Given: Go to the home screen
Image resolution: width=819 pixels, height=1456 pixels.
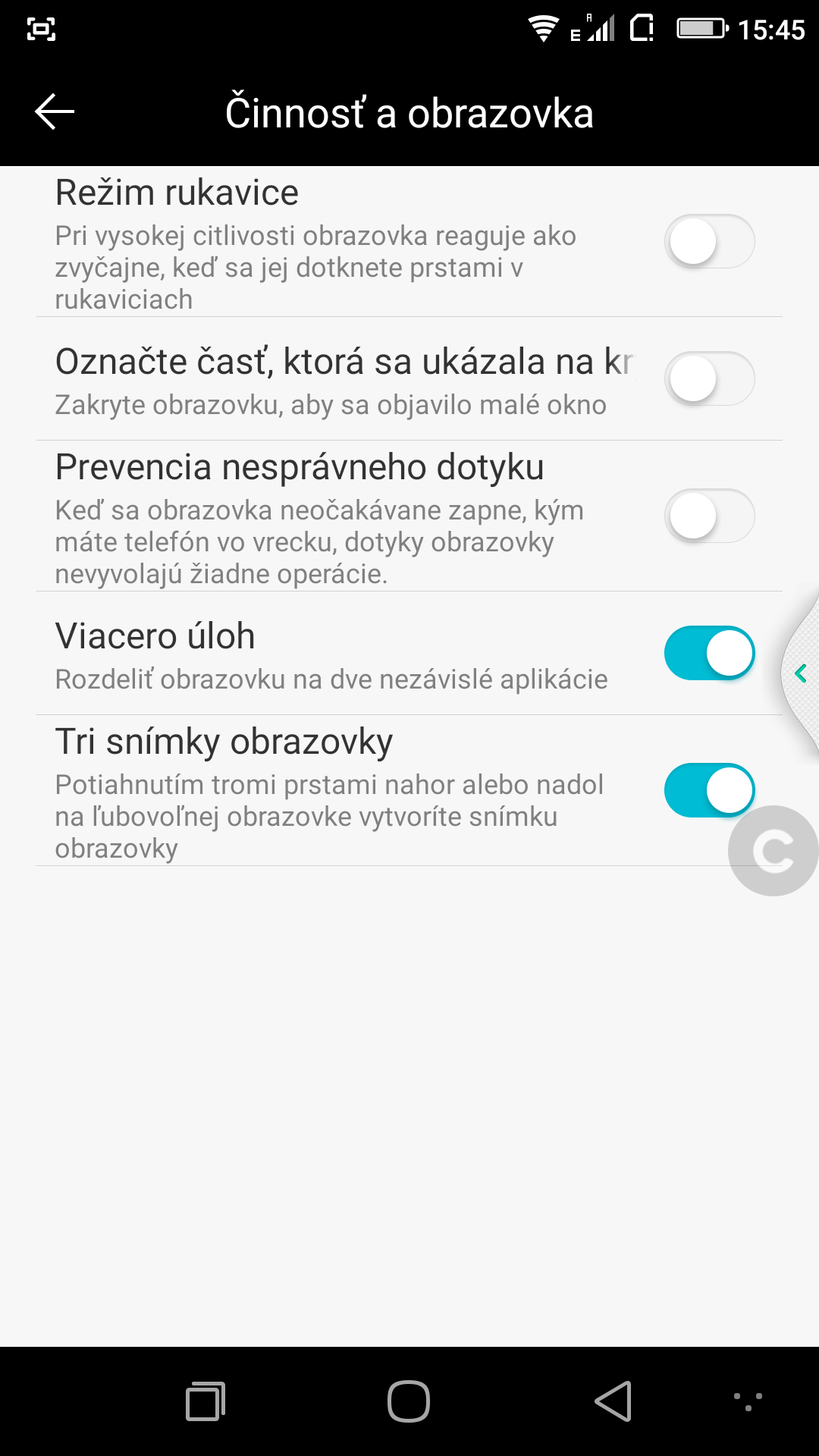Looking at the screenshot, I should click(x=409, y=1401).
